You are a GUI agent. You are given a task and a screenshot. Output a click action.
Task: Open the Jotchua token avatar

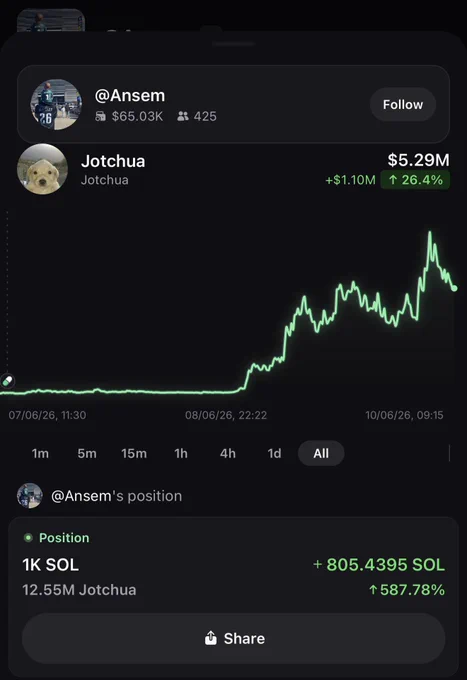pyautogui.click(x=42, y=169)
